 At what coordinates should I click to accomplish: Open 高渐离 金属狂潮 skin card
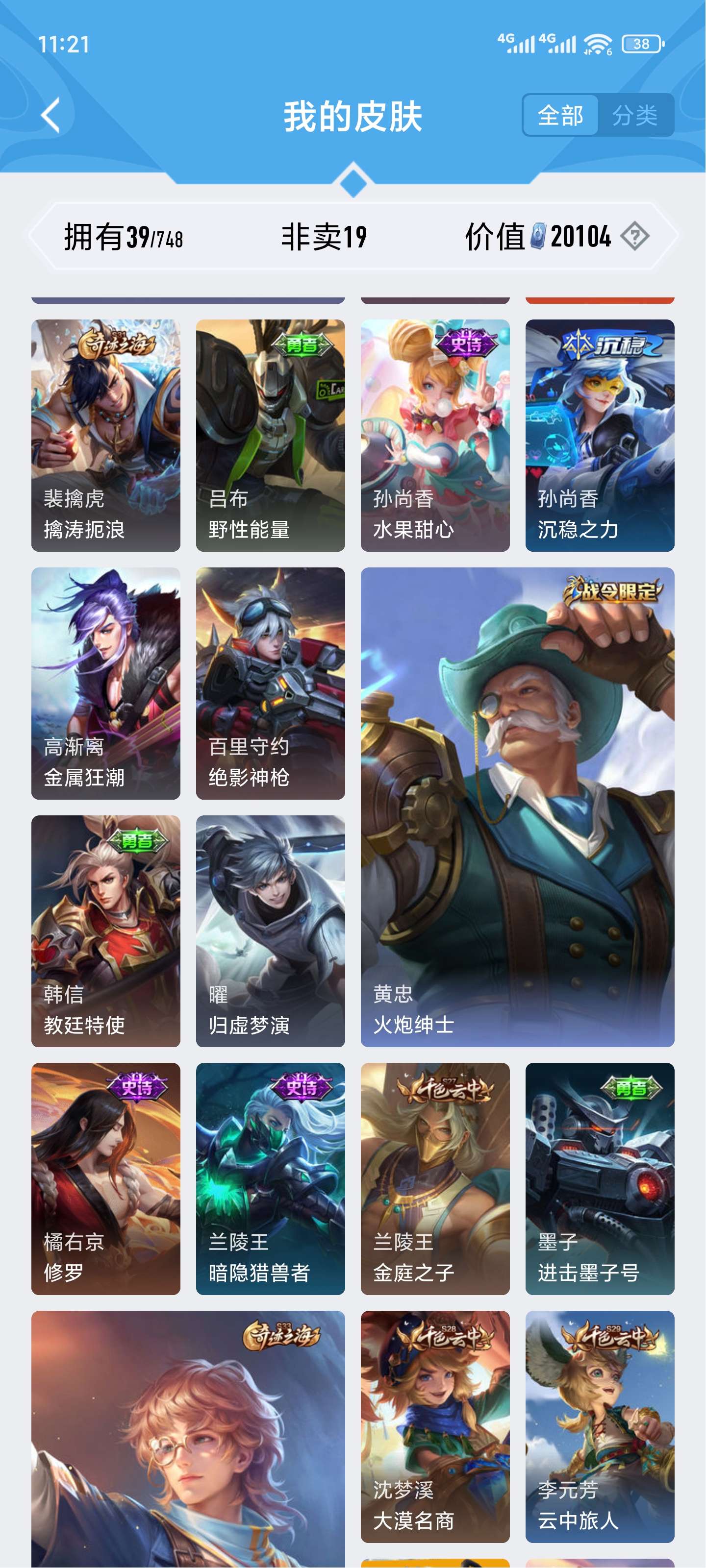(x=106, y=683)
